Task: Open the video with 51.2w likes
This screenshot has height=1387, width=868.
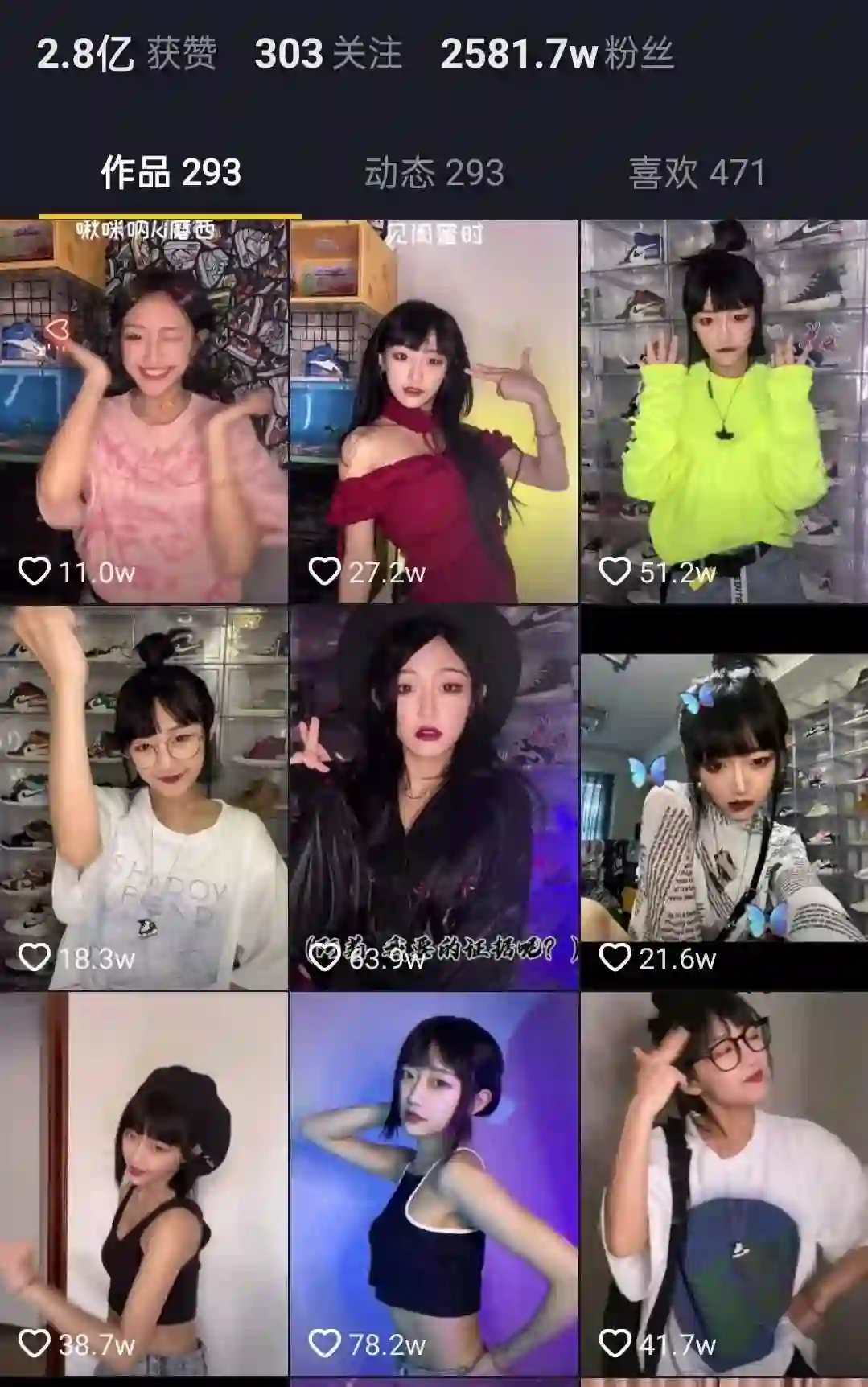Action: tap(724, 410)
